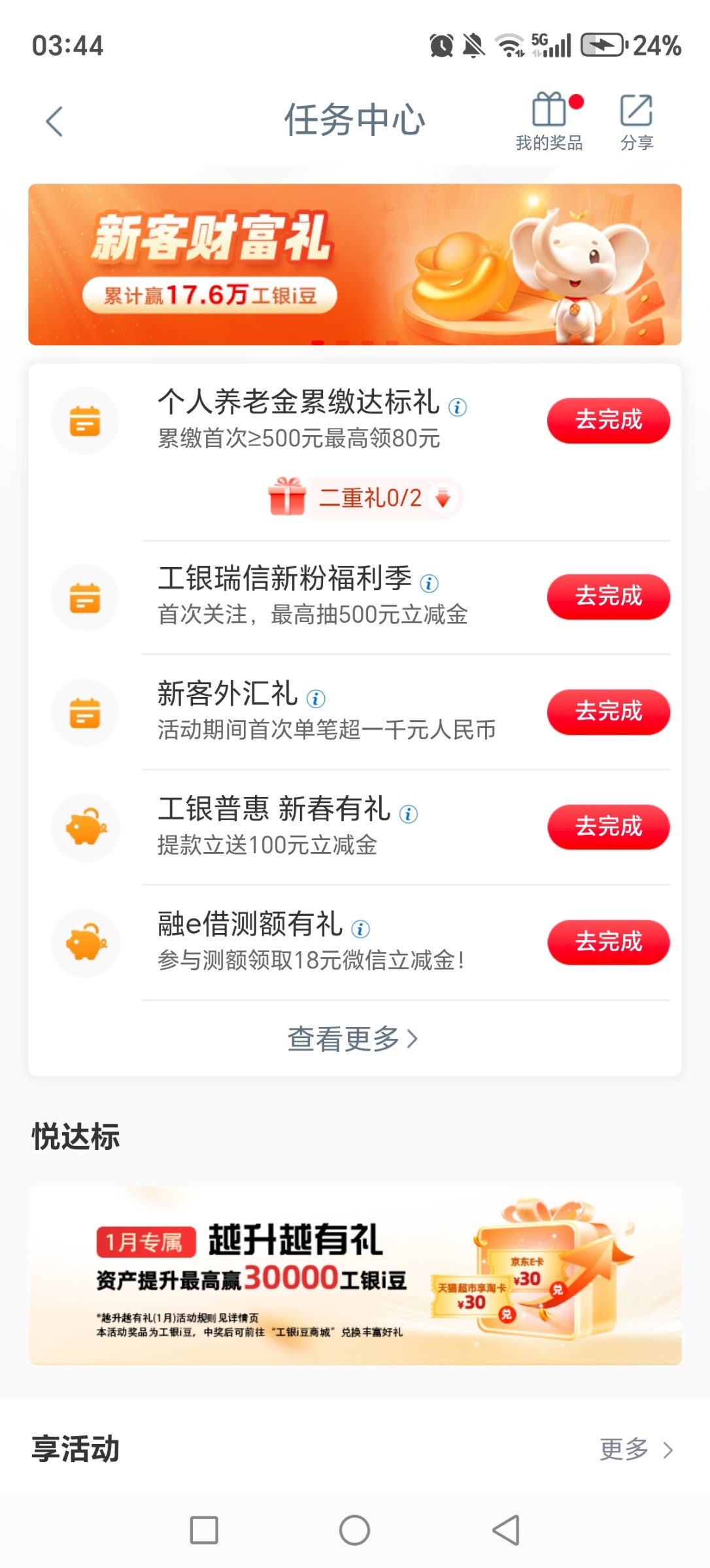
Task: Tap the 分享 share icon
Action: (635, 118)
